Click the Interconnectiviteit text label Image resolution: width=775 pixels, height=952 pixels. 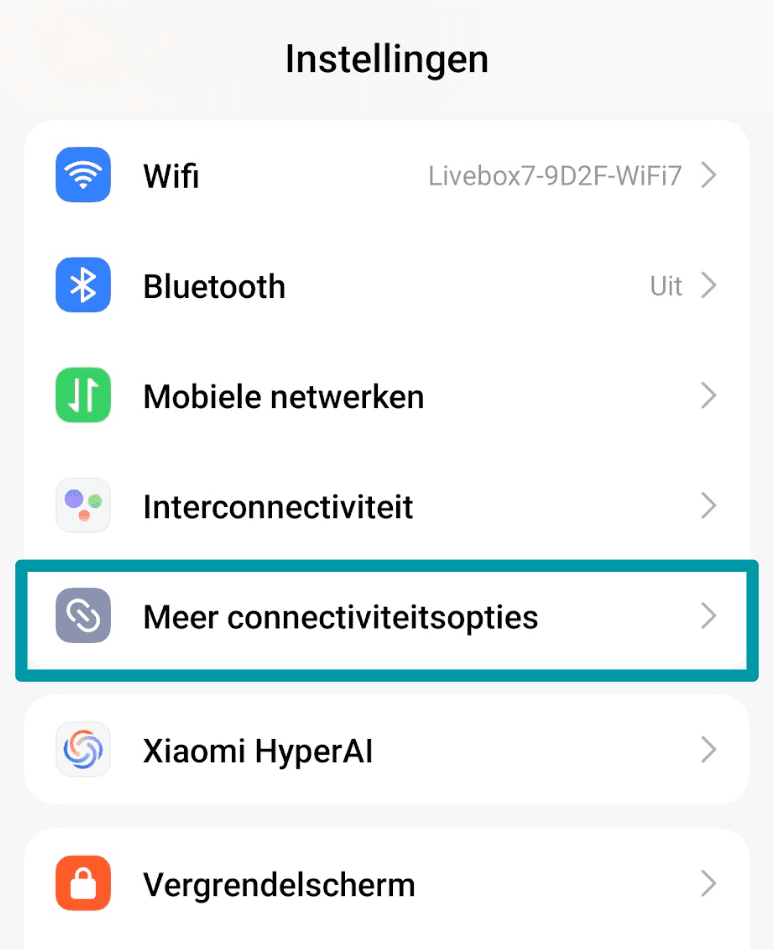(x=278, y=506)
